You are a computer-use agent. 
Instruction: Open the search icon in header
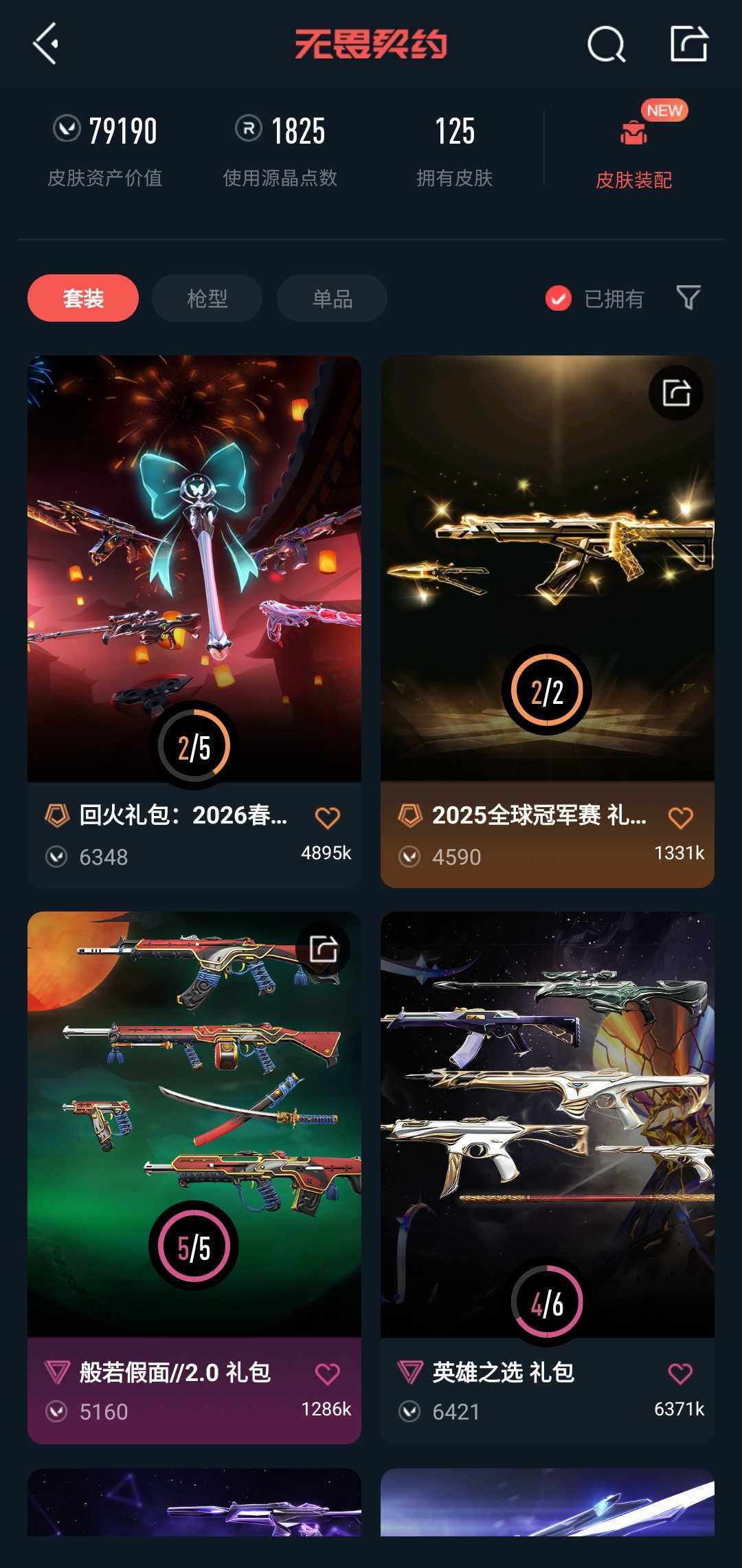click(606, 45)
